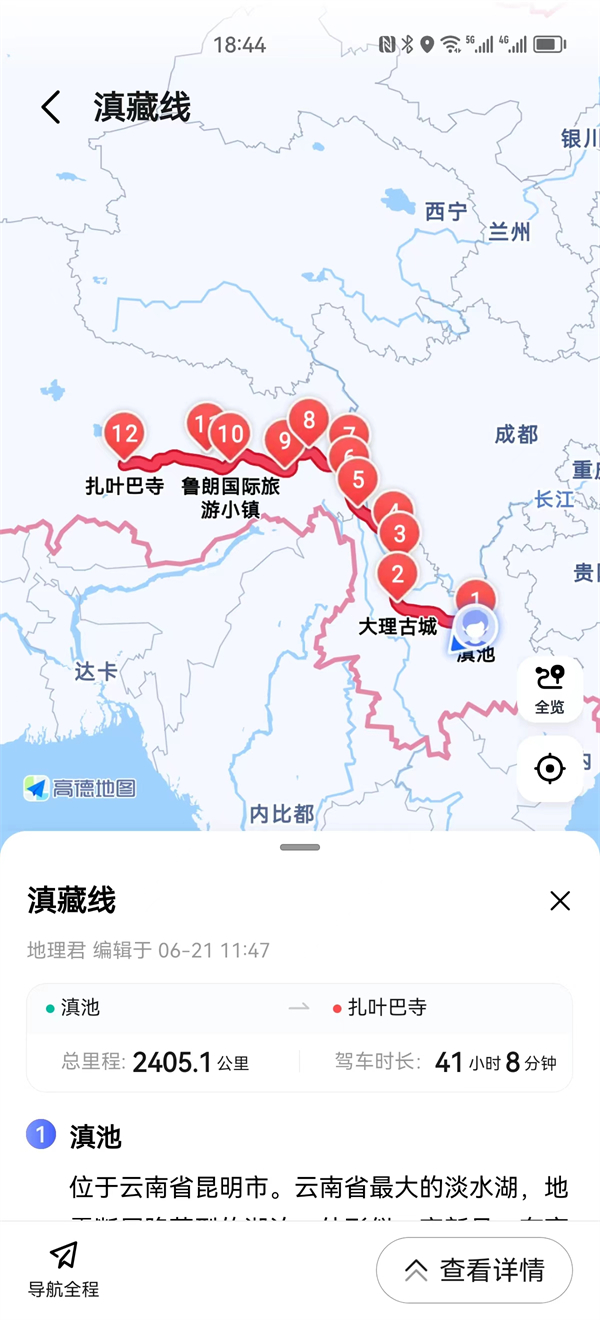Close the 滇藏线 info panel
Viewport: 600px width, 1320px height.
(x=560, y=901)
